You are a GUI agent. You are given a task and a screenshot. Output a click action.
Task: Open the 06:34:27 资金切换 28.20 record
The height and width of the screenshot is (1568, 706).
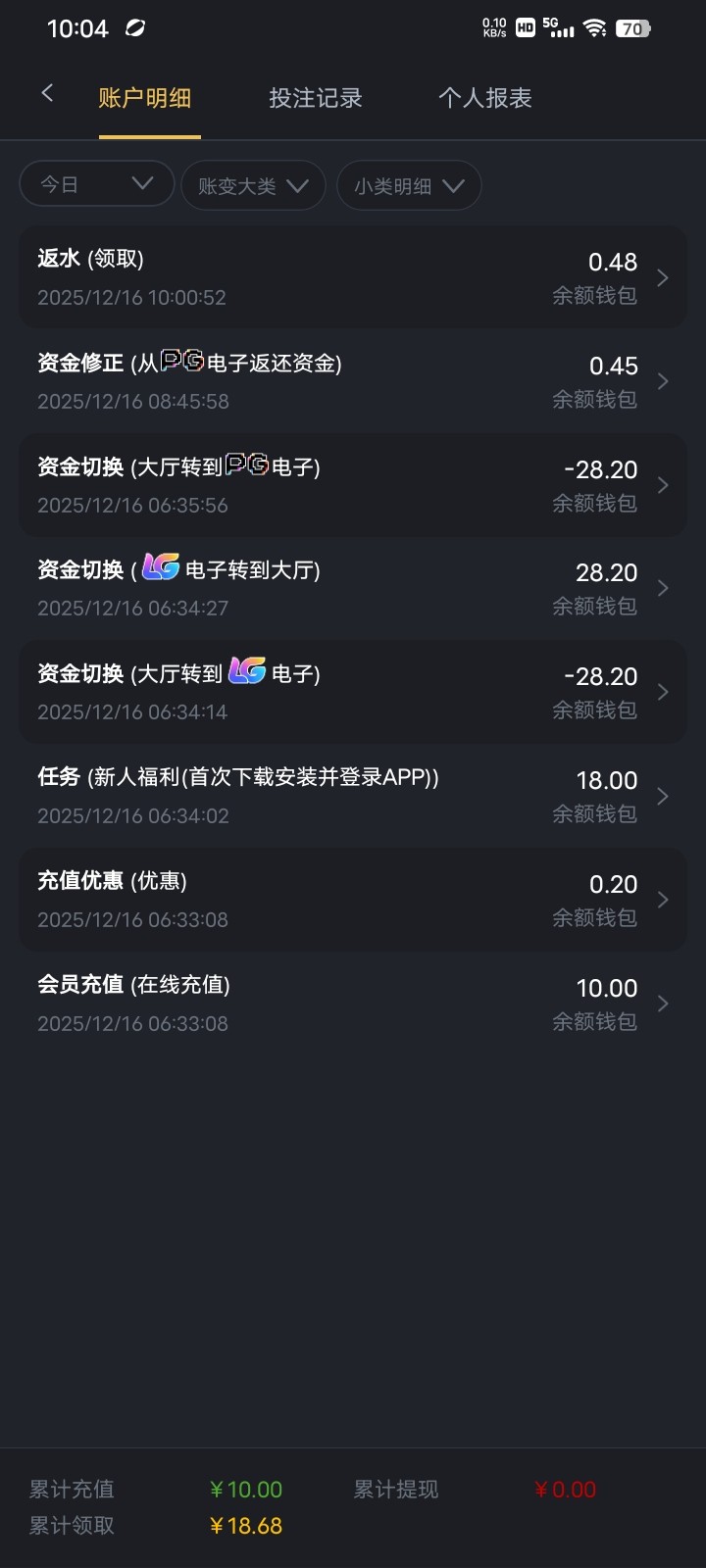click(353, 588)
